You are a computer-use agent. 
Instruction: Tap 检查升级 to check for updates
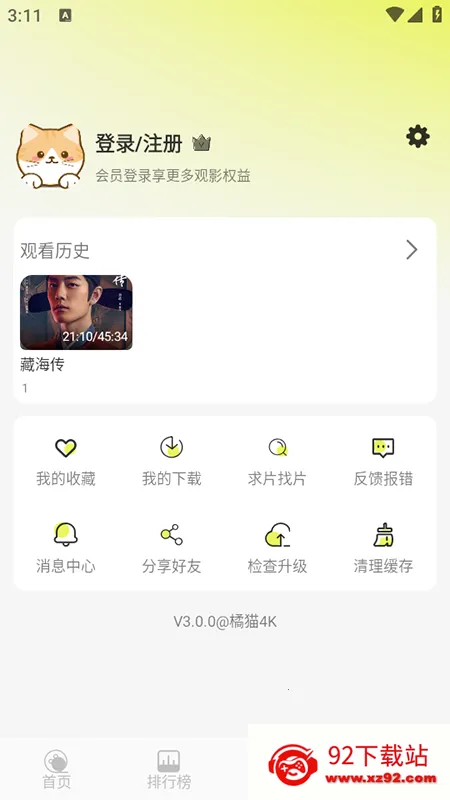point(277,548)
